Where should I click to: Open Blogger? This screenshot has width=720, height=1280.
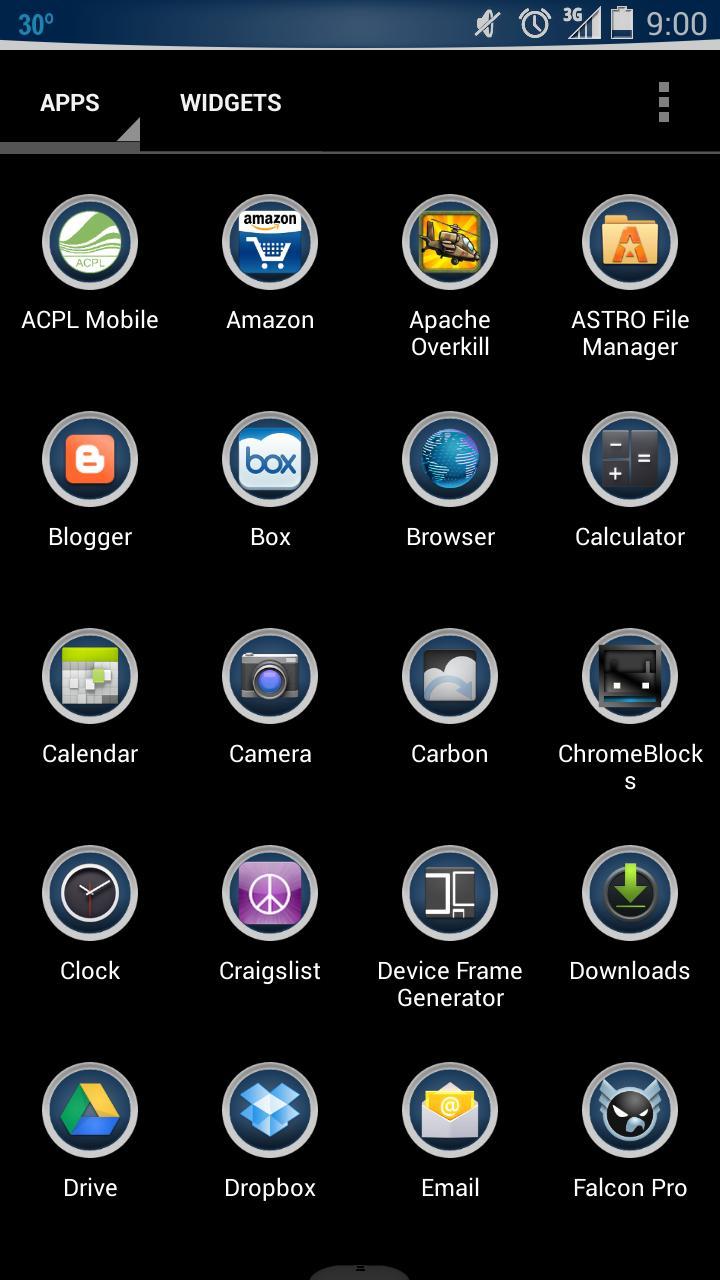coord(90,459)
